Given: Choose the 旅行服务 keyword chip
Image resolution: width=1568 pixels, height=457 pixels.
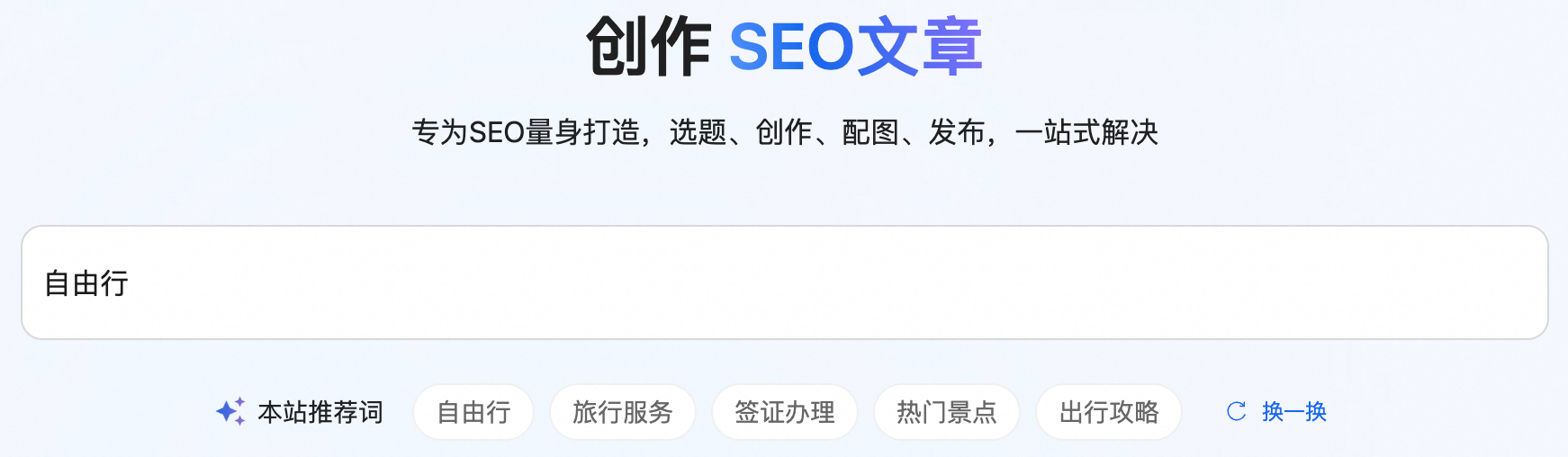Looking at the screenshot, I should click(x=623, y=412).
